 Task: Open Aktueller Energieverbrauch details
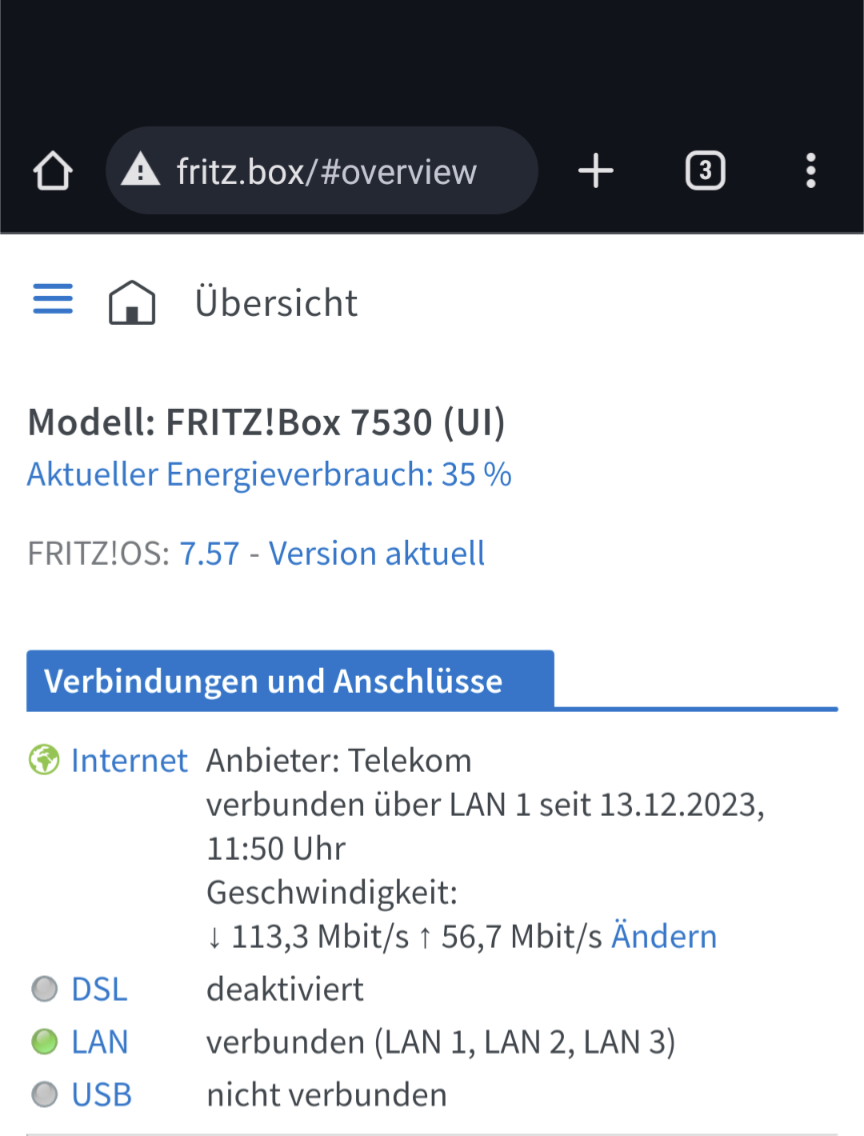(x=269, y=474)
